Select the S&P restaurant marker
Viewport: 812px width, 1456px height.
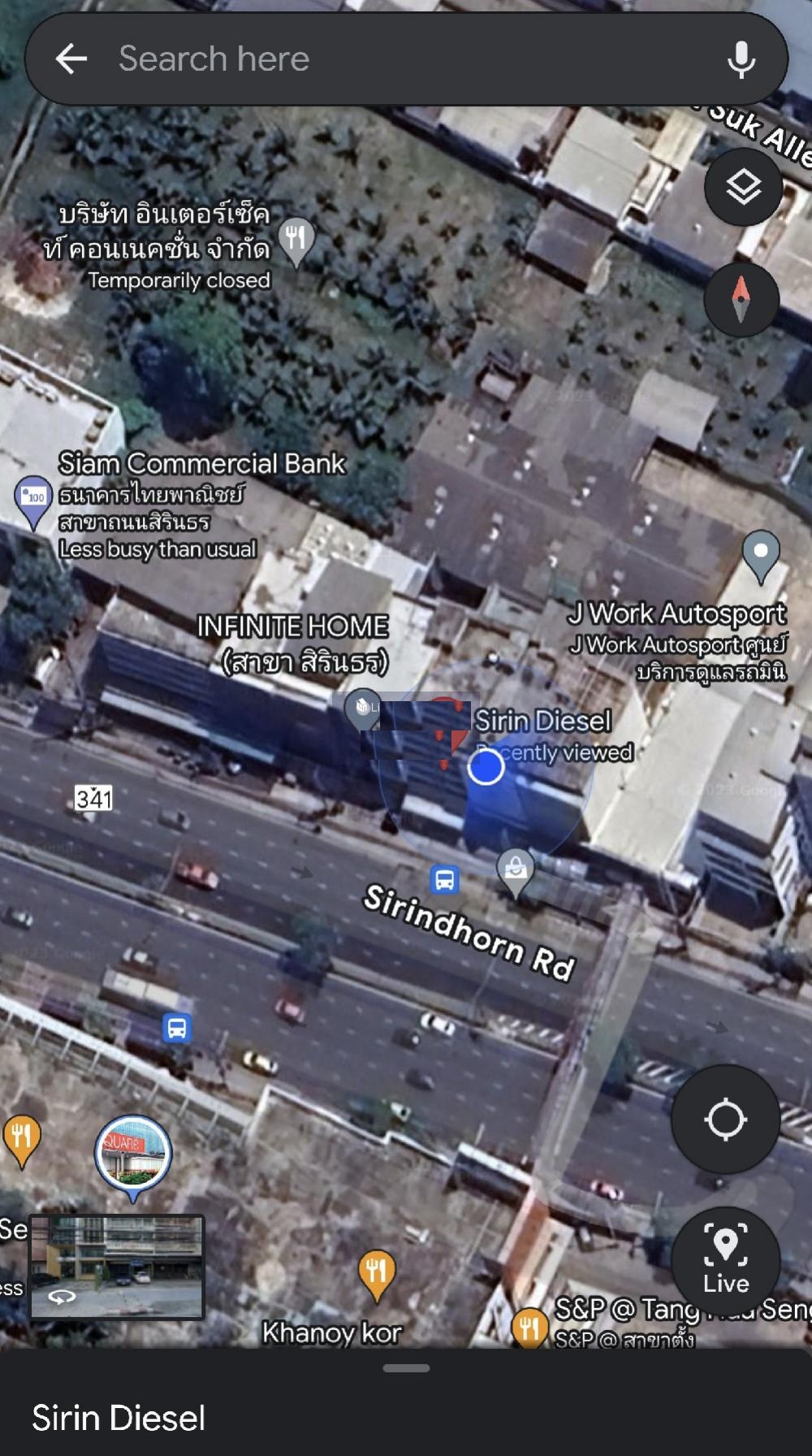(x=529, y=1328)
